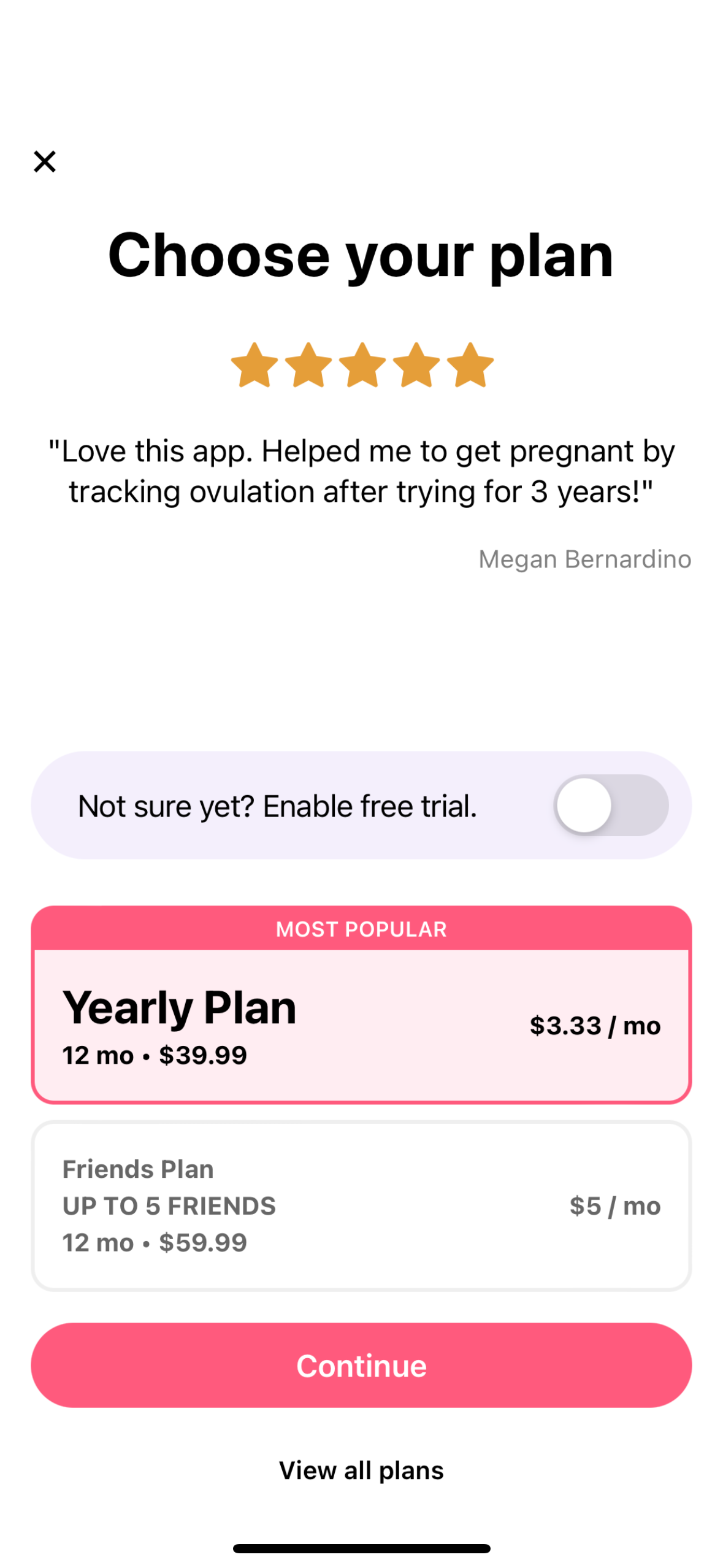This screenshot has width=723, height=1568.
Task: Click the second gold star icon
Action: click(x=308, y=366)
